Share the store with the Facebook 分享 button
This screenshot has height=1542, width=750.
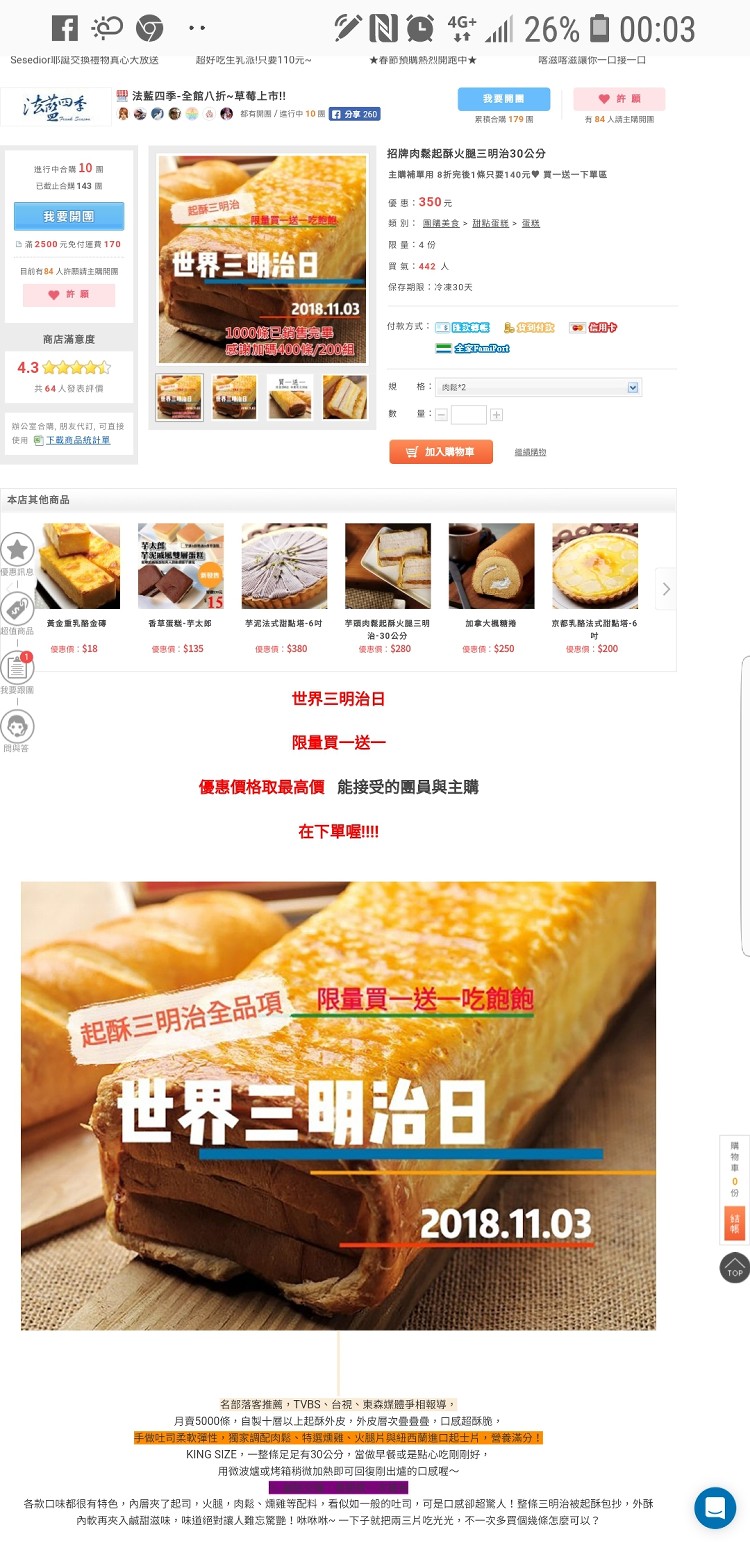(354, 114)
